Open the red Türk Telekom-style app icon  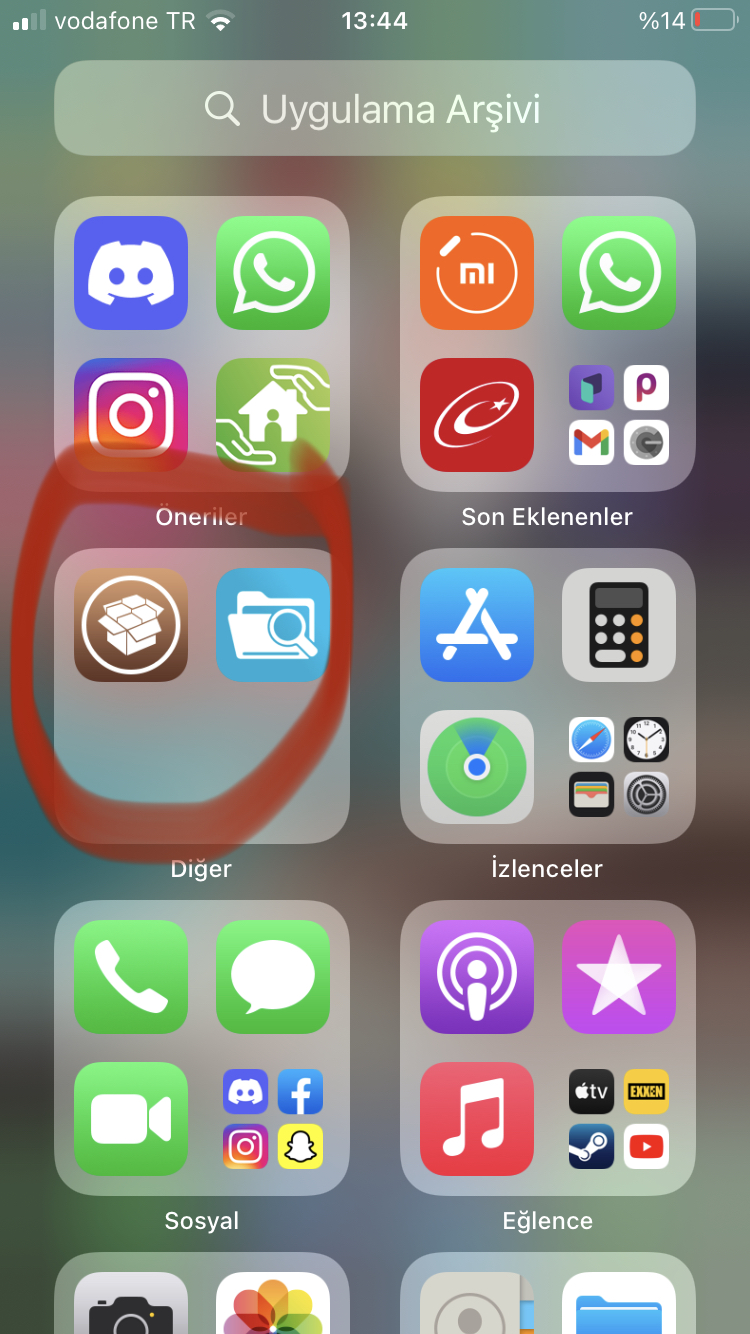tap(477, 415)
